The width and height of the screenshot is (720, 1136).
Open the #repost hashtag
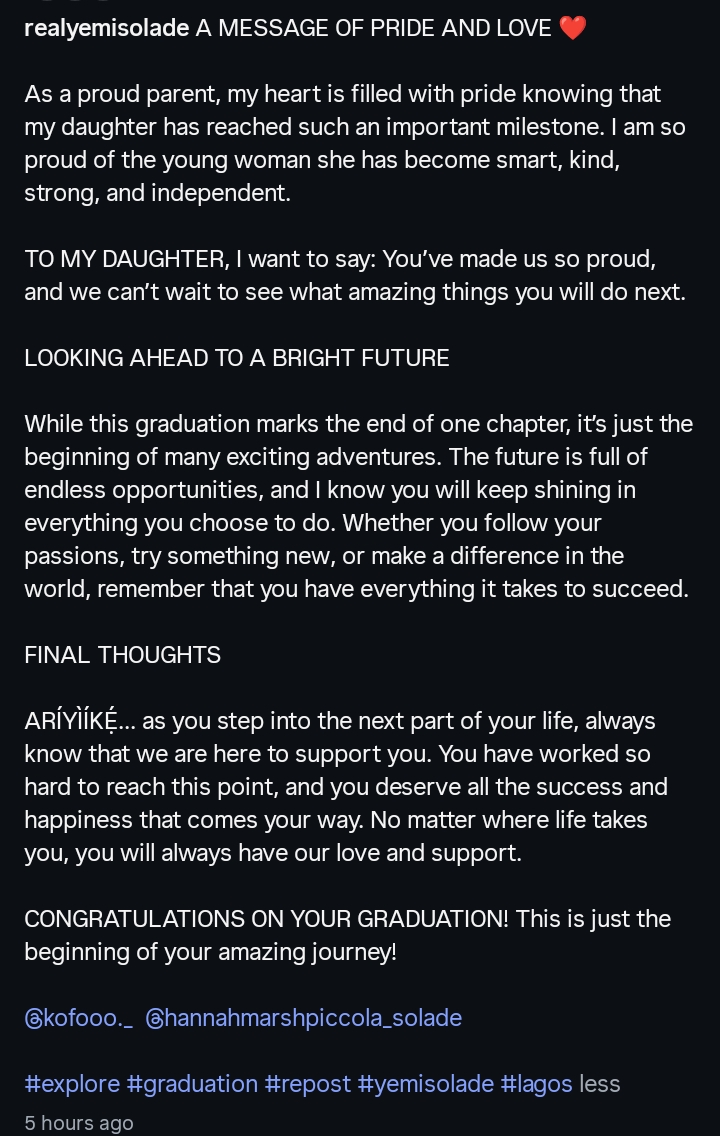coord(307,1084)
